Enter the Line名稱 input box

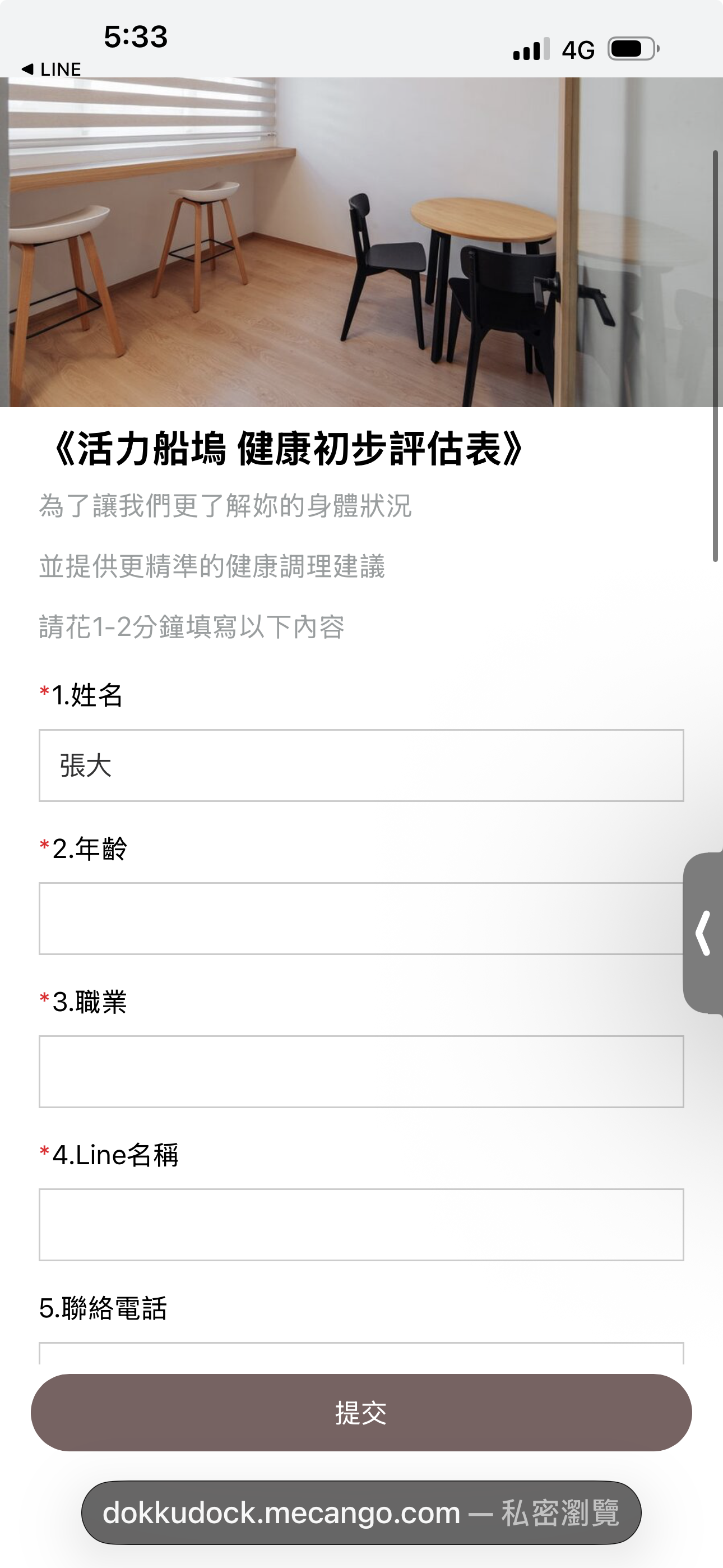pos(361,1224)
